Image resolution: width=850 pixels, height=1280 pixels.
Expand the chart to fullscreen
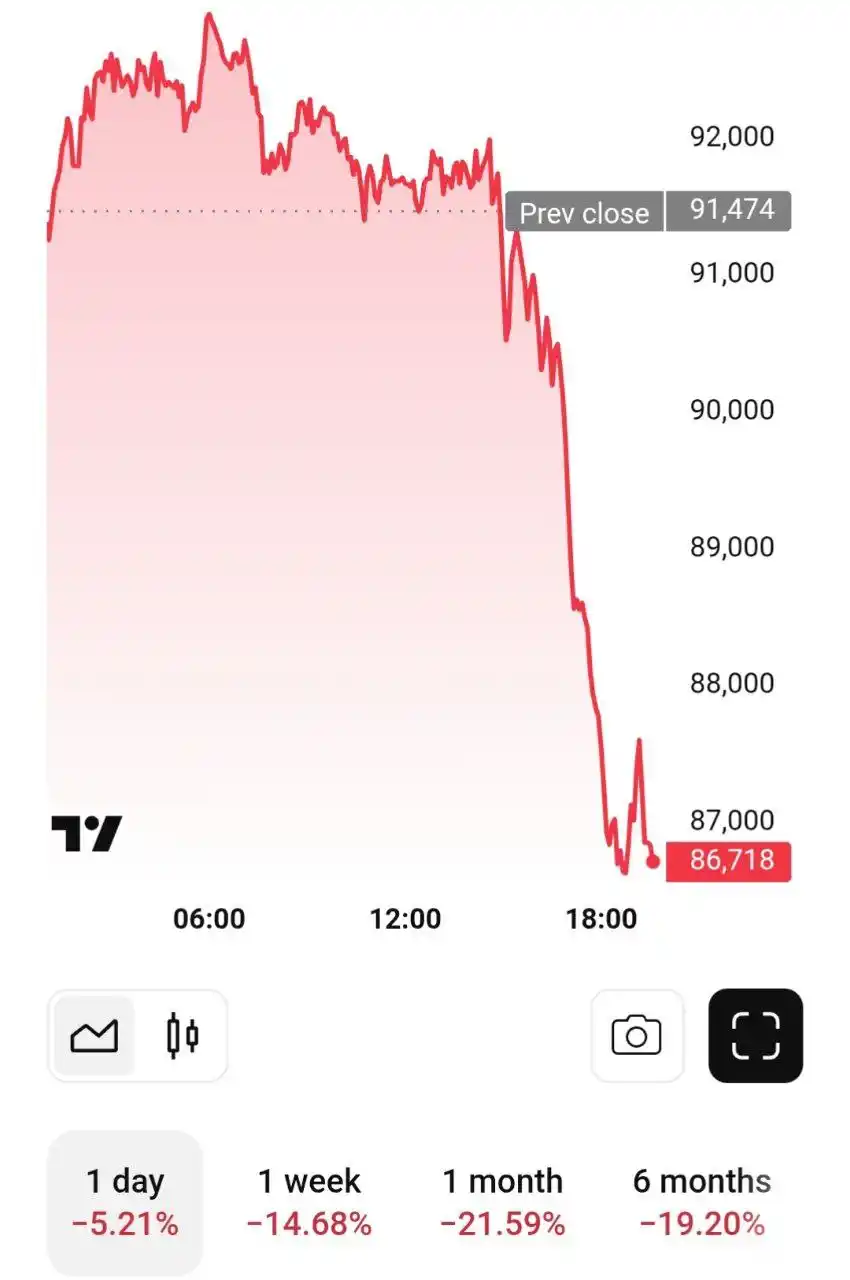pyautogui.click(x=755, y=1036)
